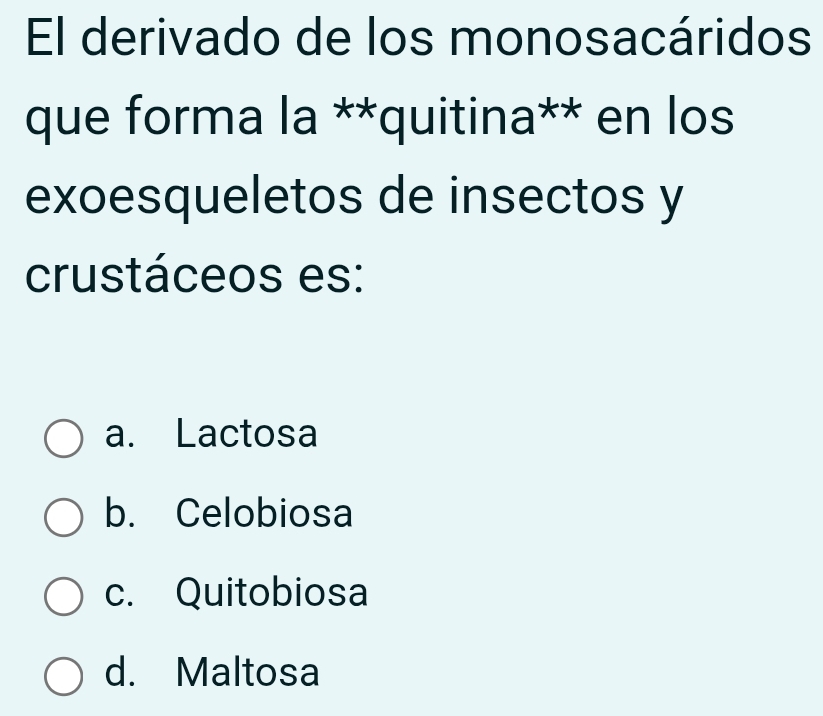Select answer a. Lactosa
Viewport: 823px width, 716px height.
point(64,437)
